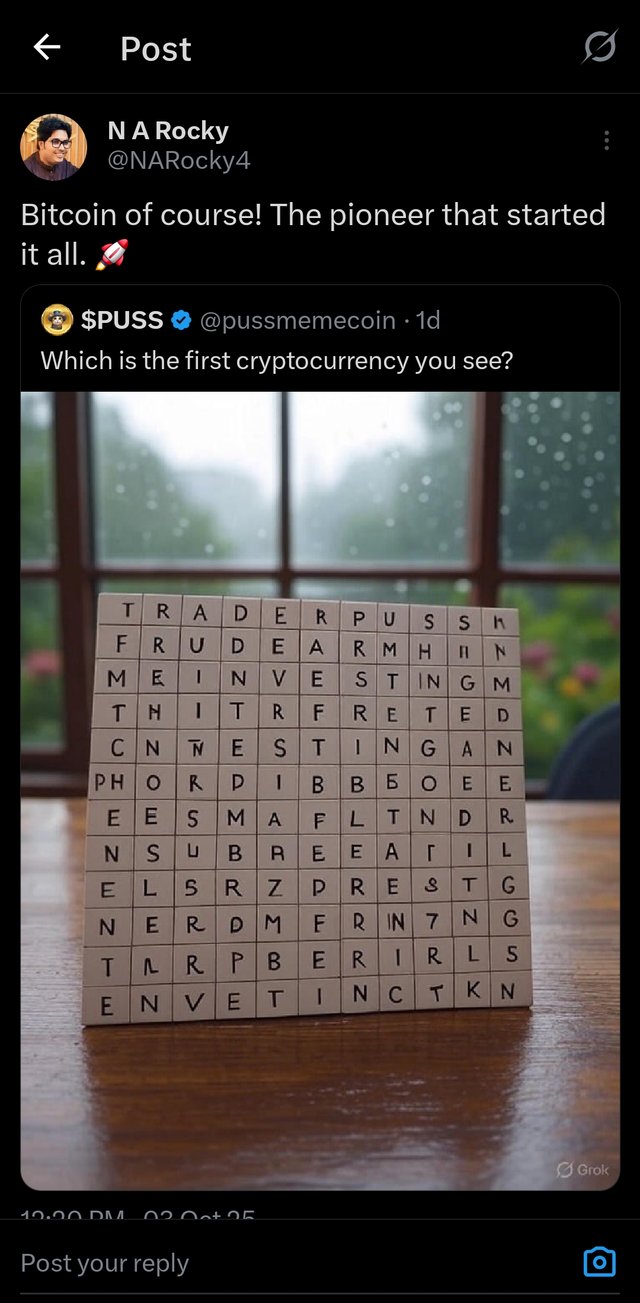The width and height of the screenshot is (640, 1303).
Task: View the word puzzle image fullscreen
Action: 320,790
